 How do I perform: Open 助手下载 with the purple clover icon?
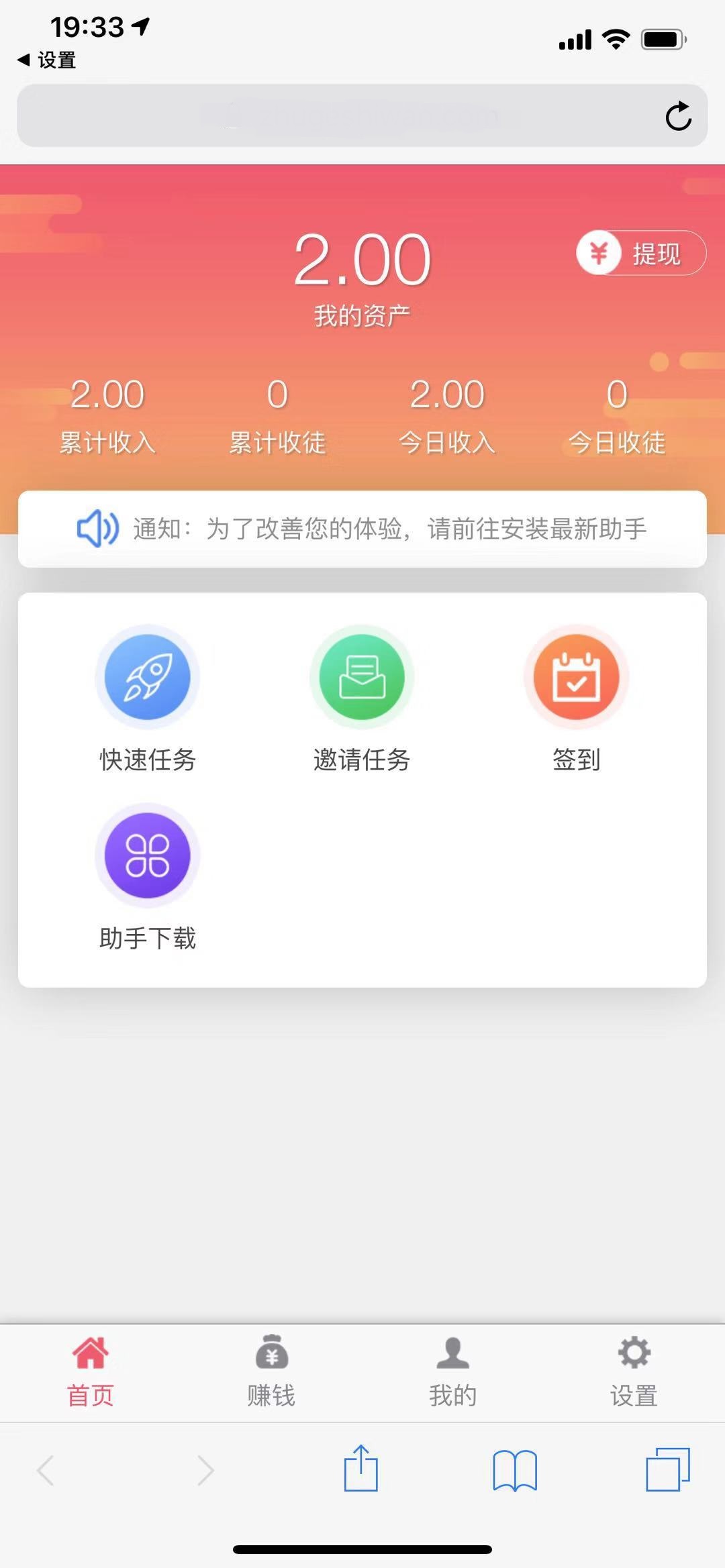(147, 857)
